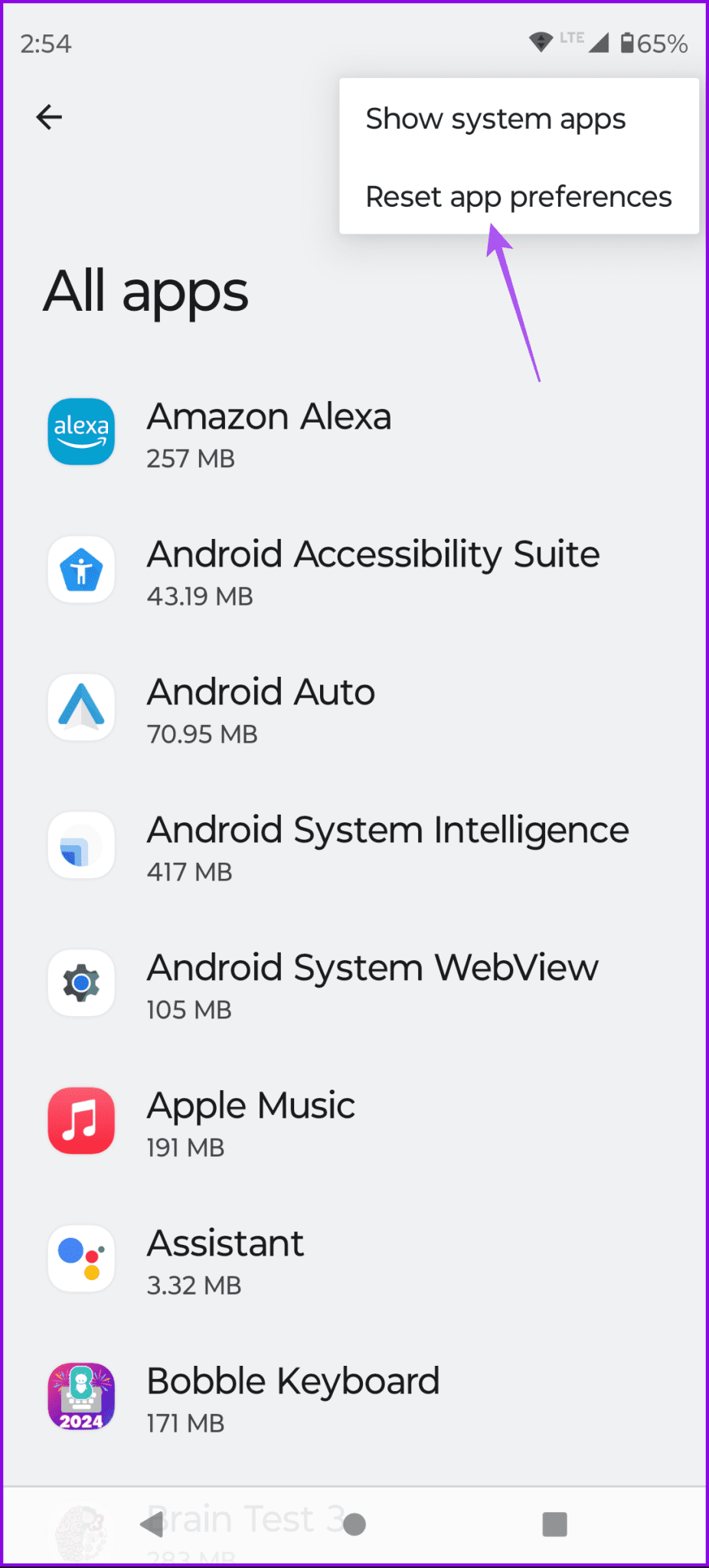Select the Bobble Keyboard 2024 icon
The width and height of the screenshot is (709, 1568).
click(x=81, y=1396)
